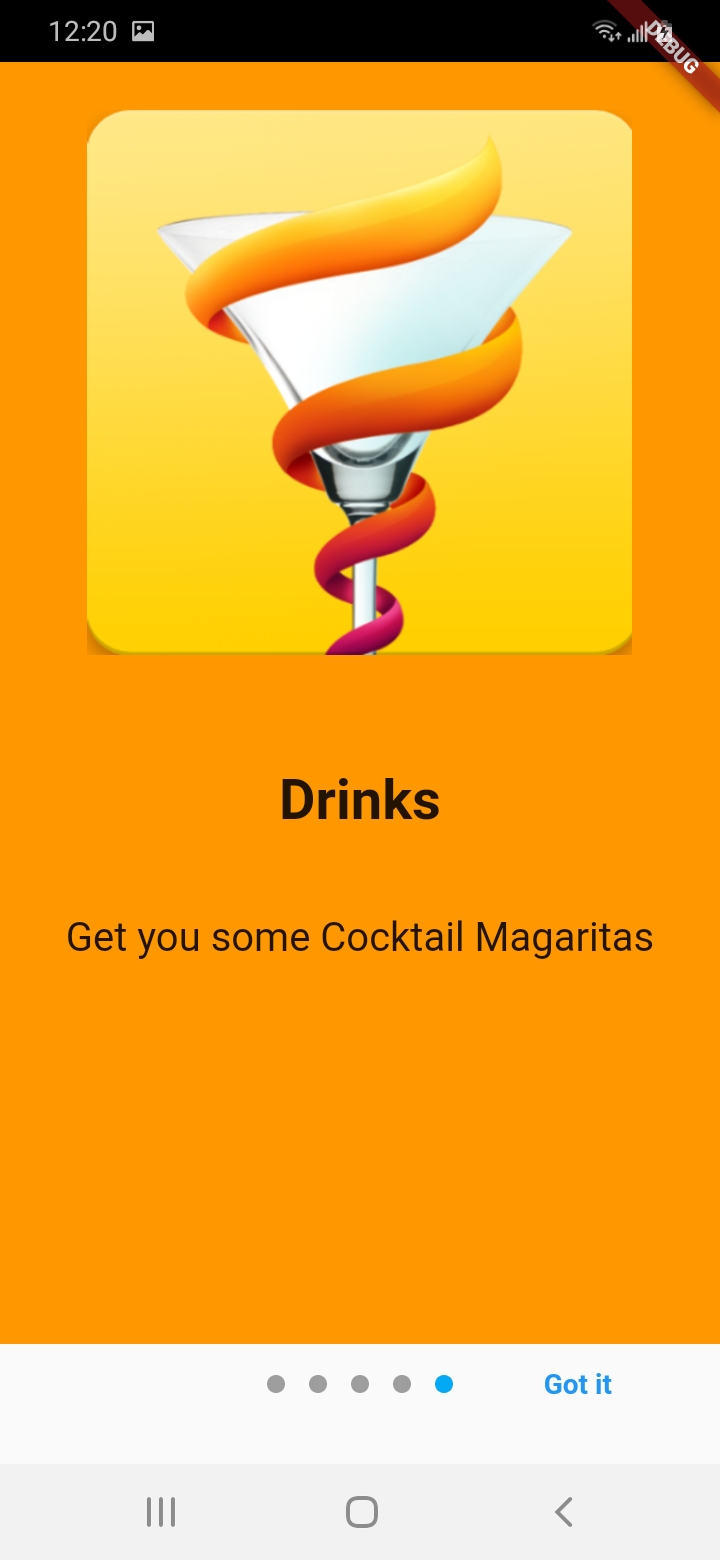
Task: Open the recent apps overview
Action: point(161,1511)
